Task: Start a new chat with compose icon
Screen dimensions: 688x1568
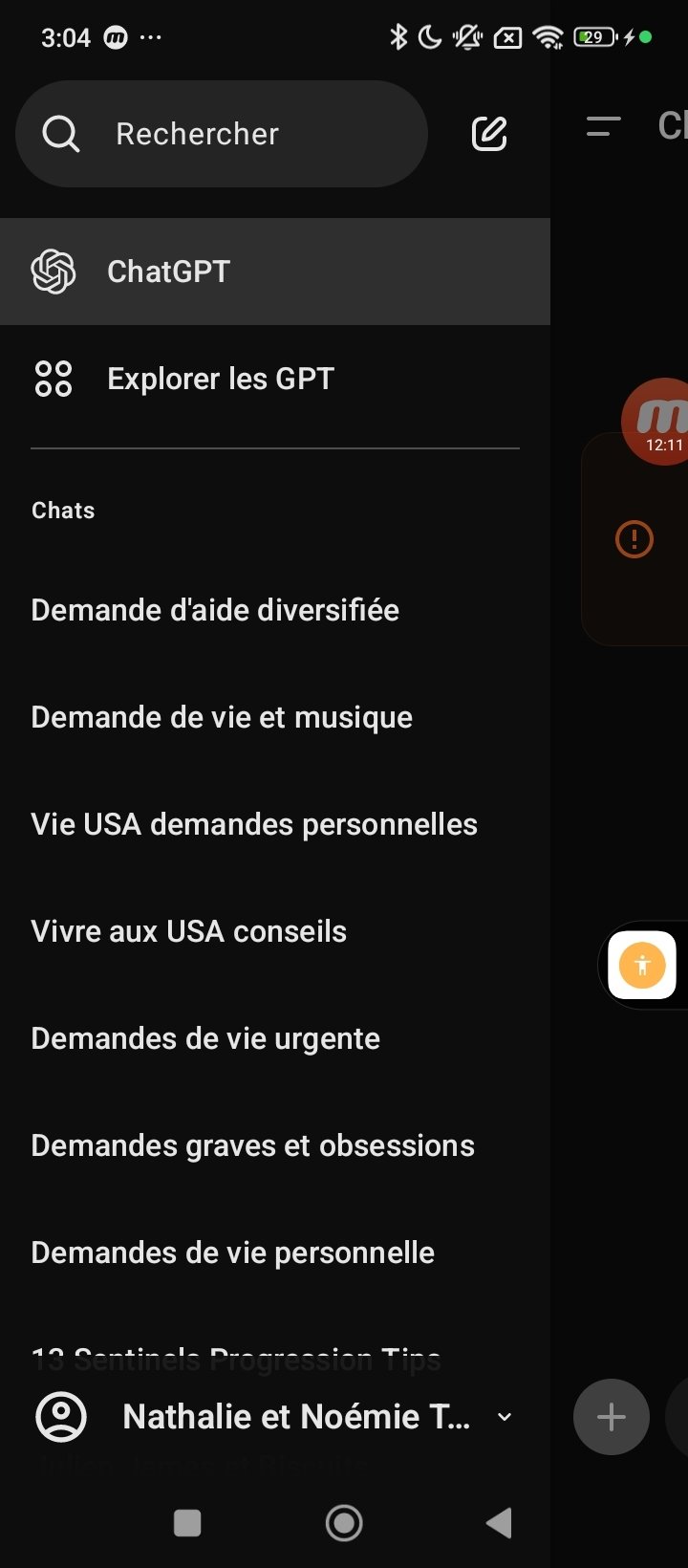Action: tap(489, 134)
